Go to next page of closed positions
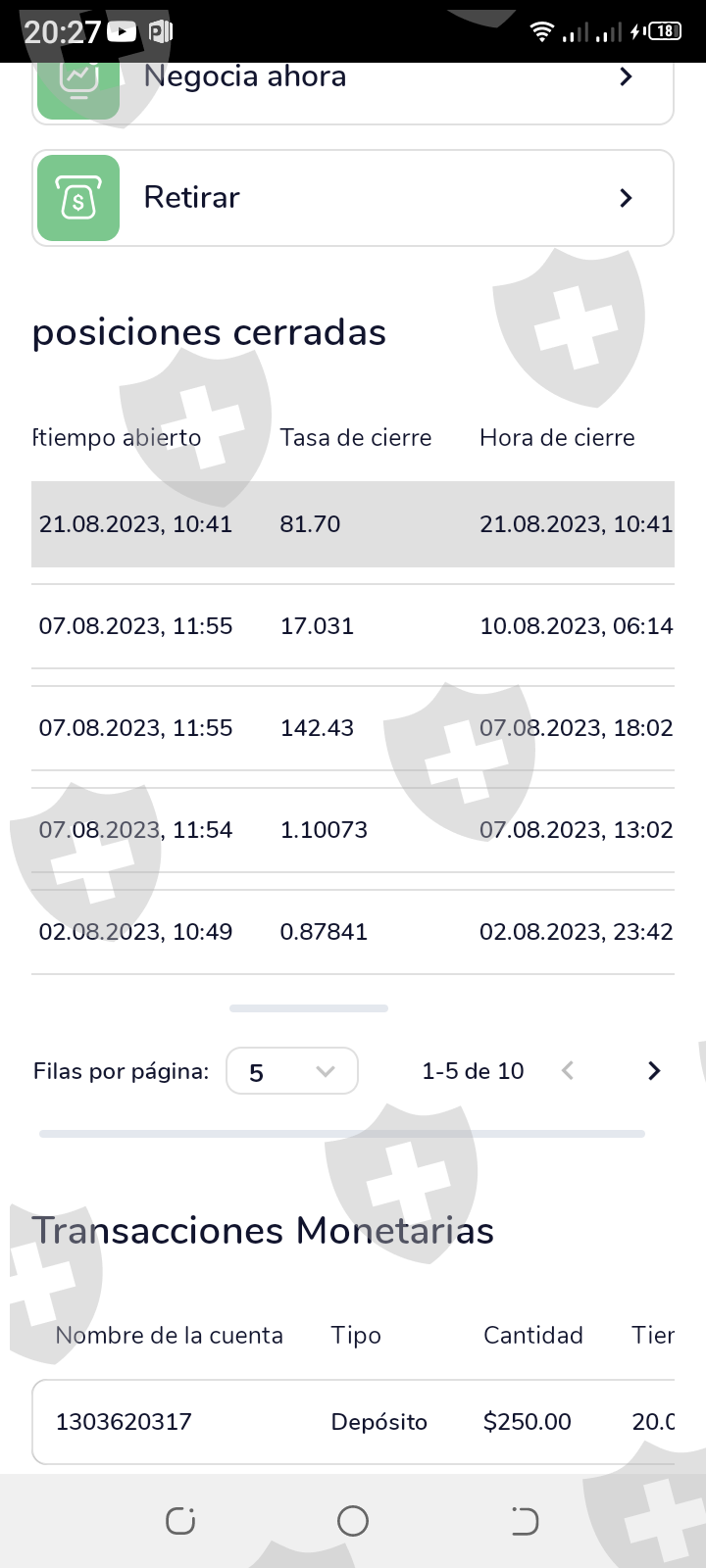 (x=654, y=1071)
